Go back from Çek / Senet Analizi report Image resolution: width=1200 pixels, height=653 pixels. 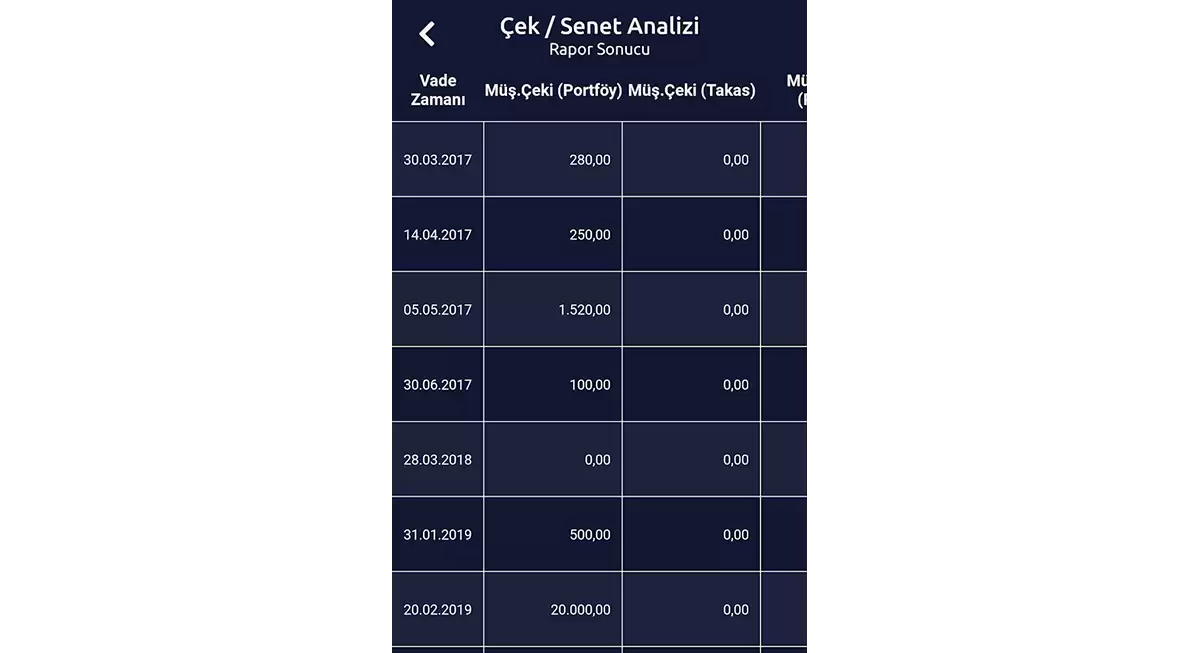pos(427,34)
